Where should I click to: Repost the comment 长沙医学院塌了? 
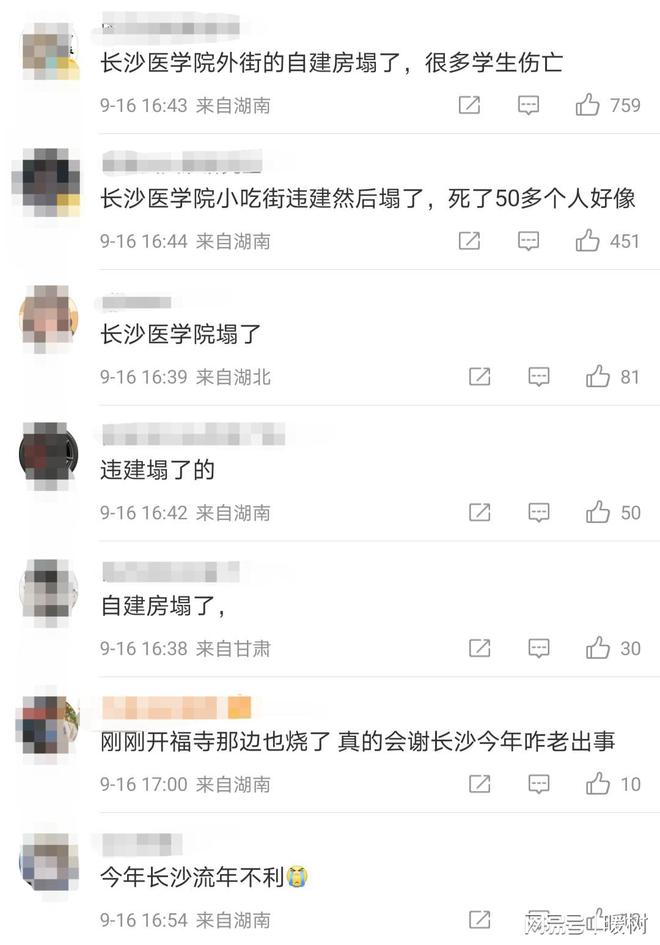(x=479, y=377)
